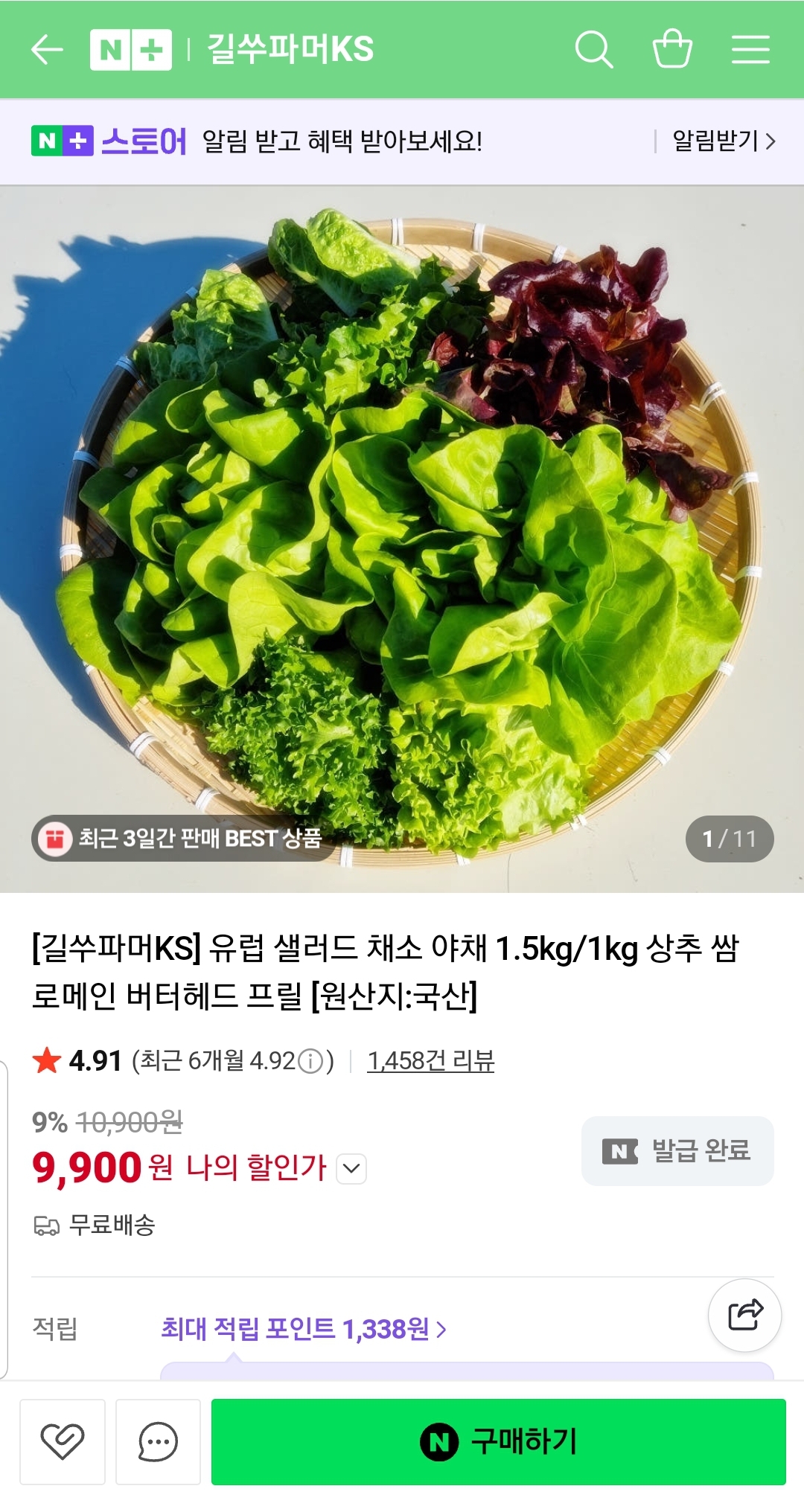Viewport: 804px width, 1512px height.
Task: Open the 1,458건 리뷰 link
Action: (x=430, y=1060)
